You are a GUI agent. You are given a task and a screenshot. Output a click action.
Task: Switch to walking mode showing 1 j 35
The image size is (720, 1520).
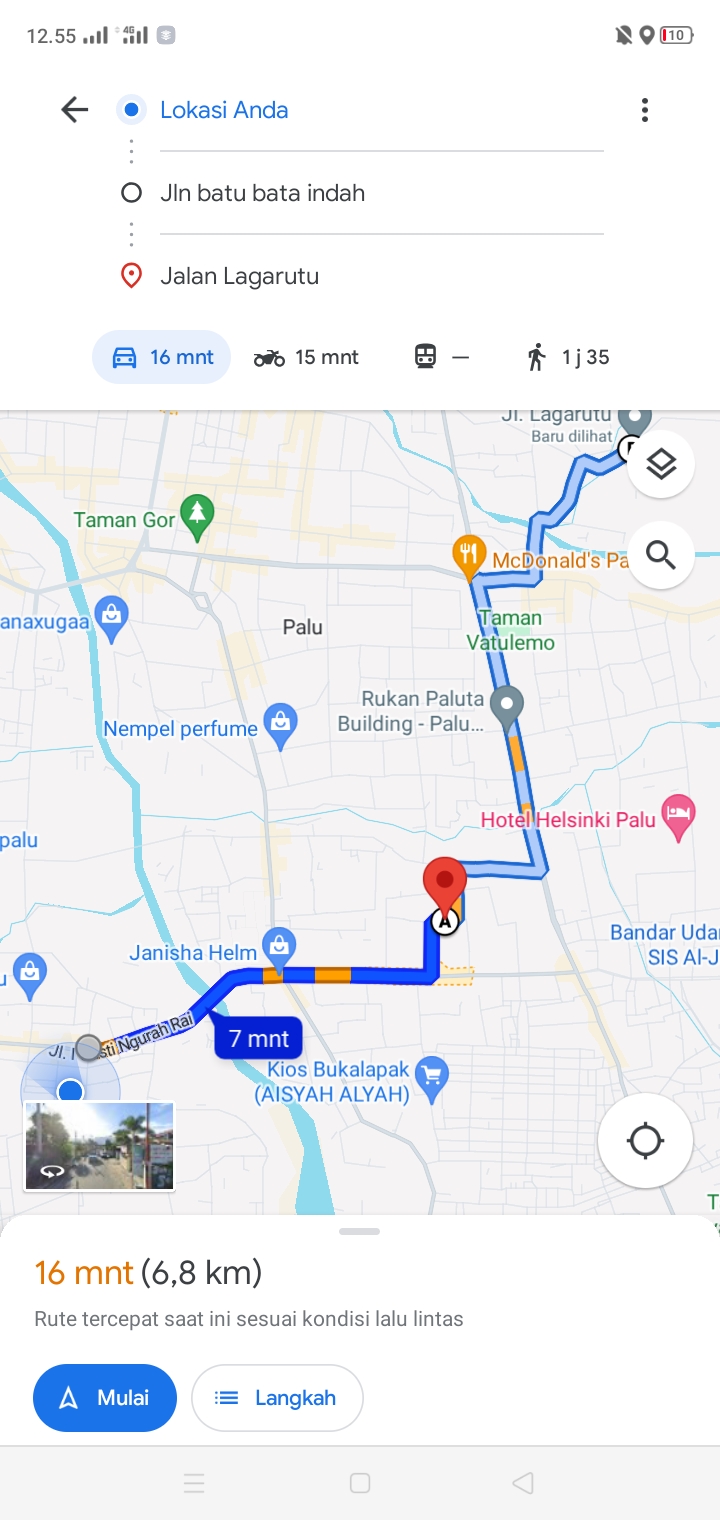tap(569, 357)
